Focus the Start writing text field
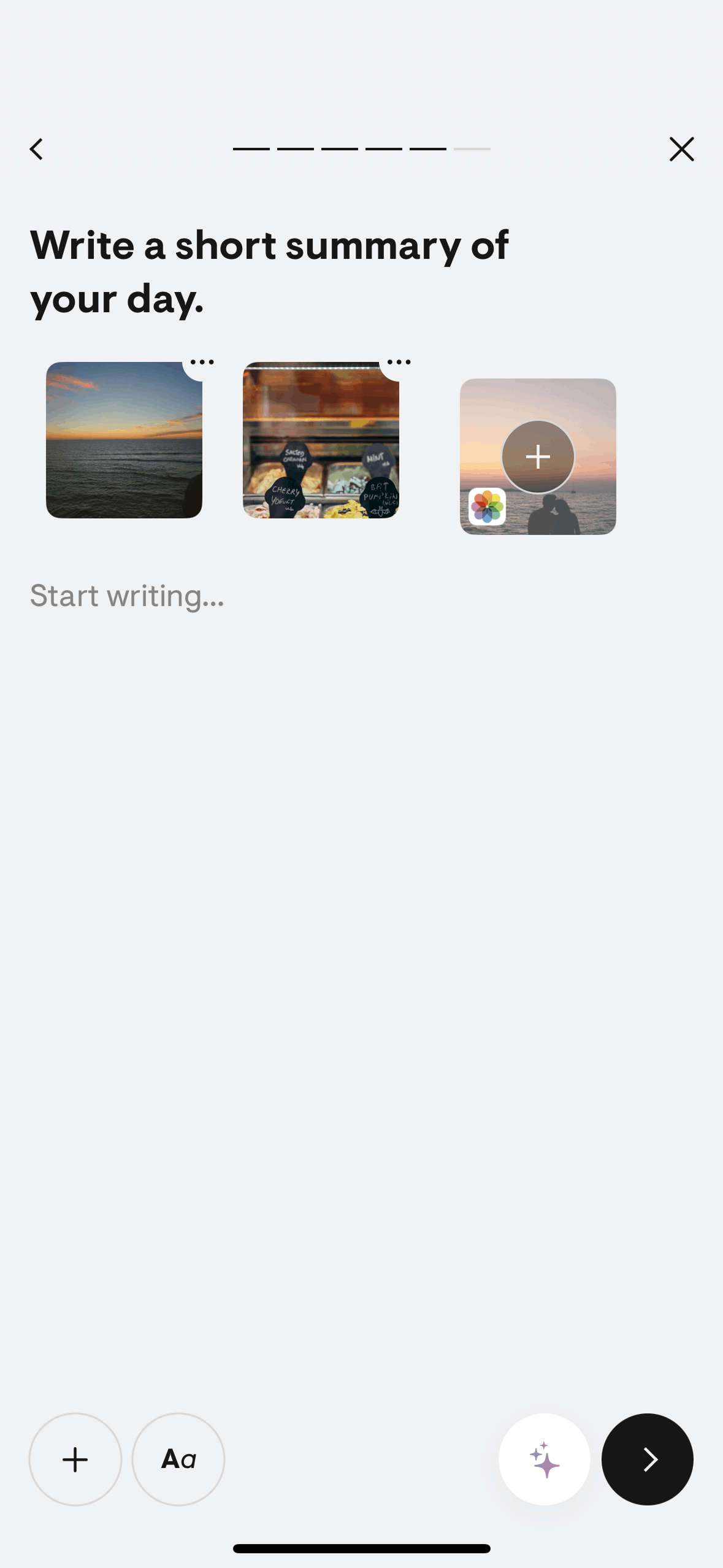The image size is (723, 1568). (361, 596)
